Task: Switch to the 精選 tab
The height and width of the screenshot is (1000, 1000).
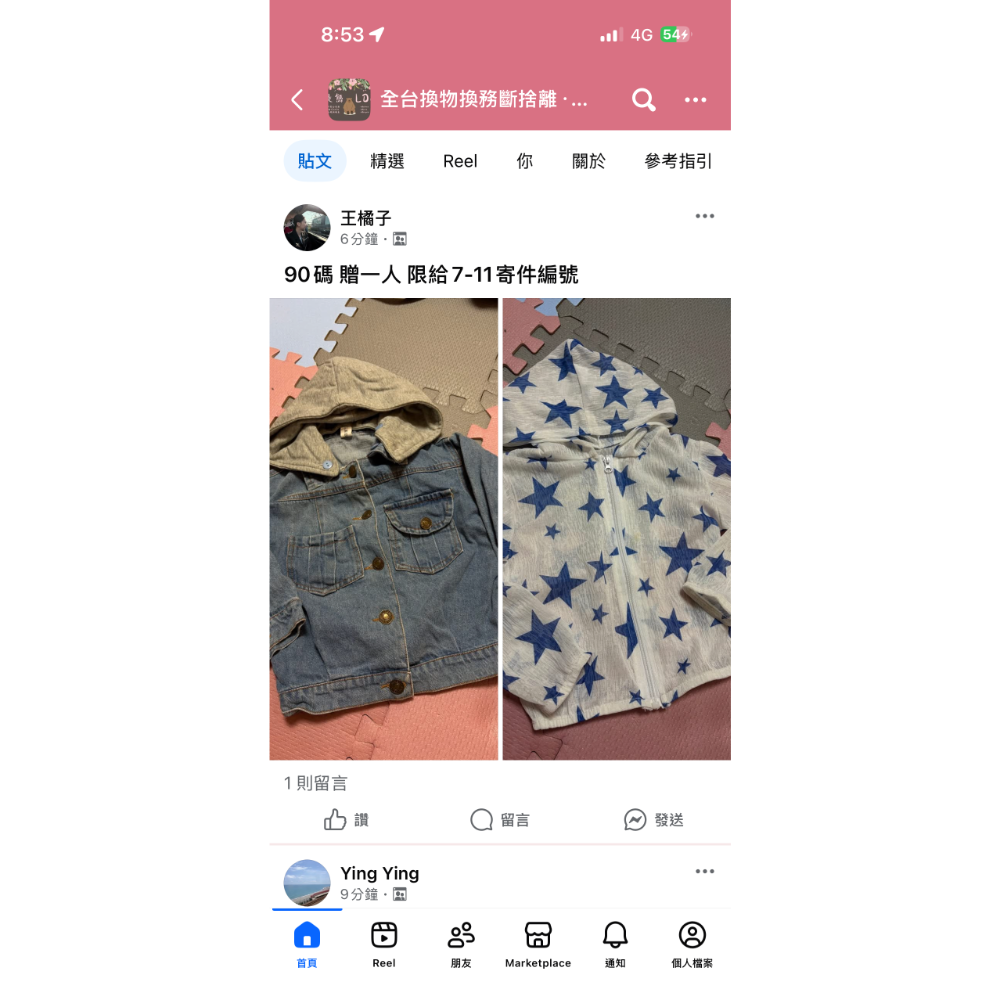Action: click(387, 161)
